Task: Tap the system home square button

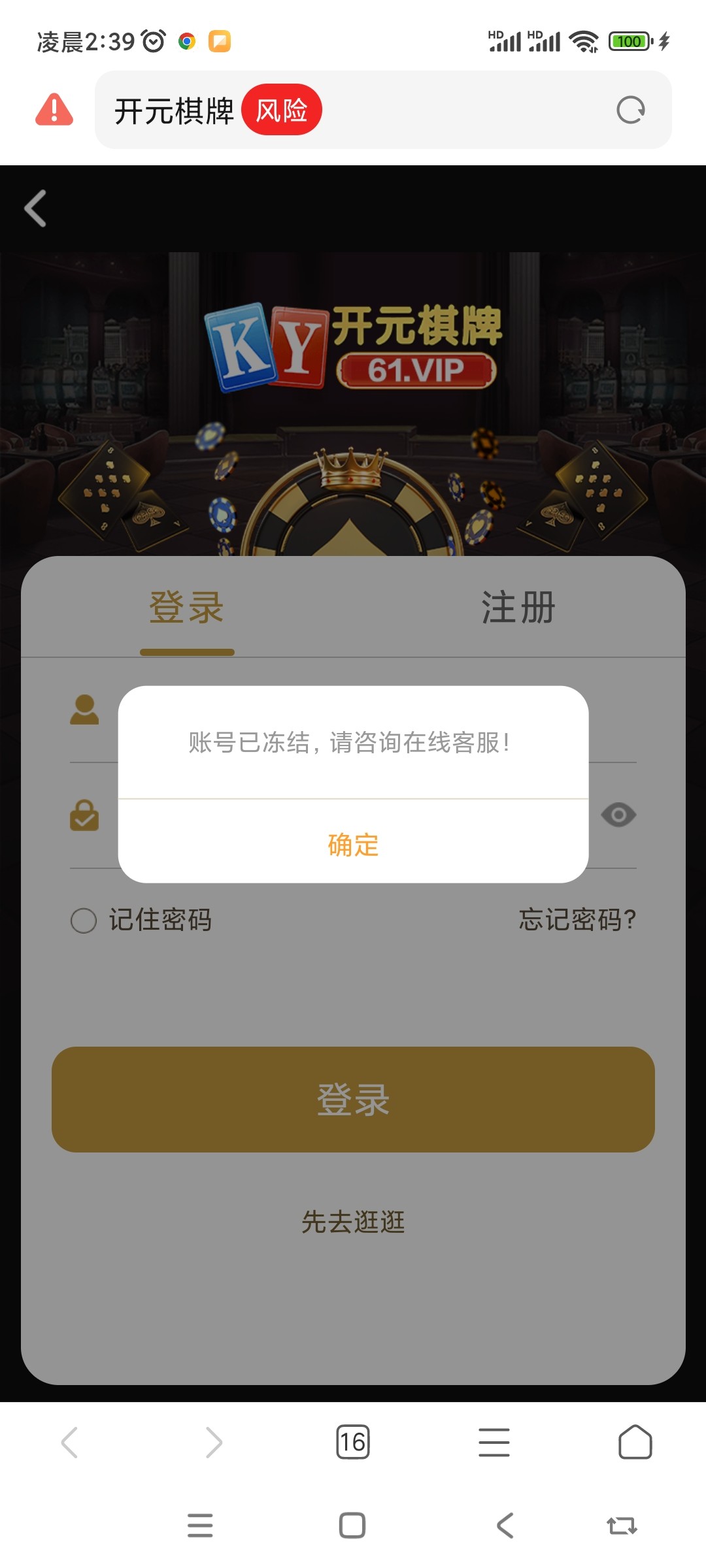Action: 352,1526
